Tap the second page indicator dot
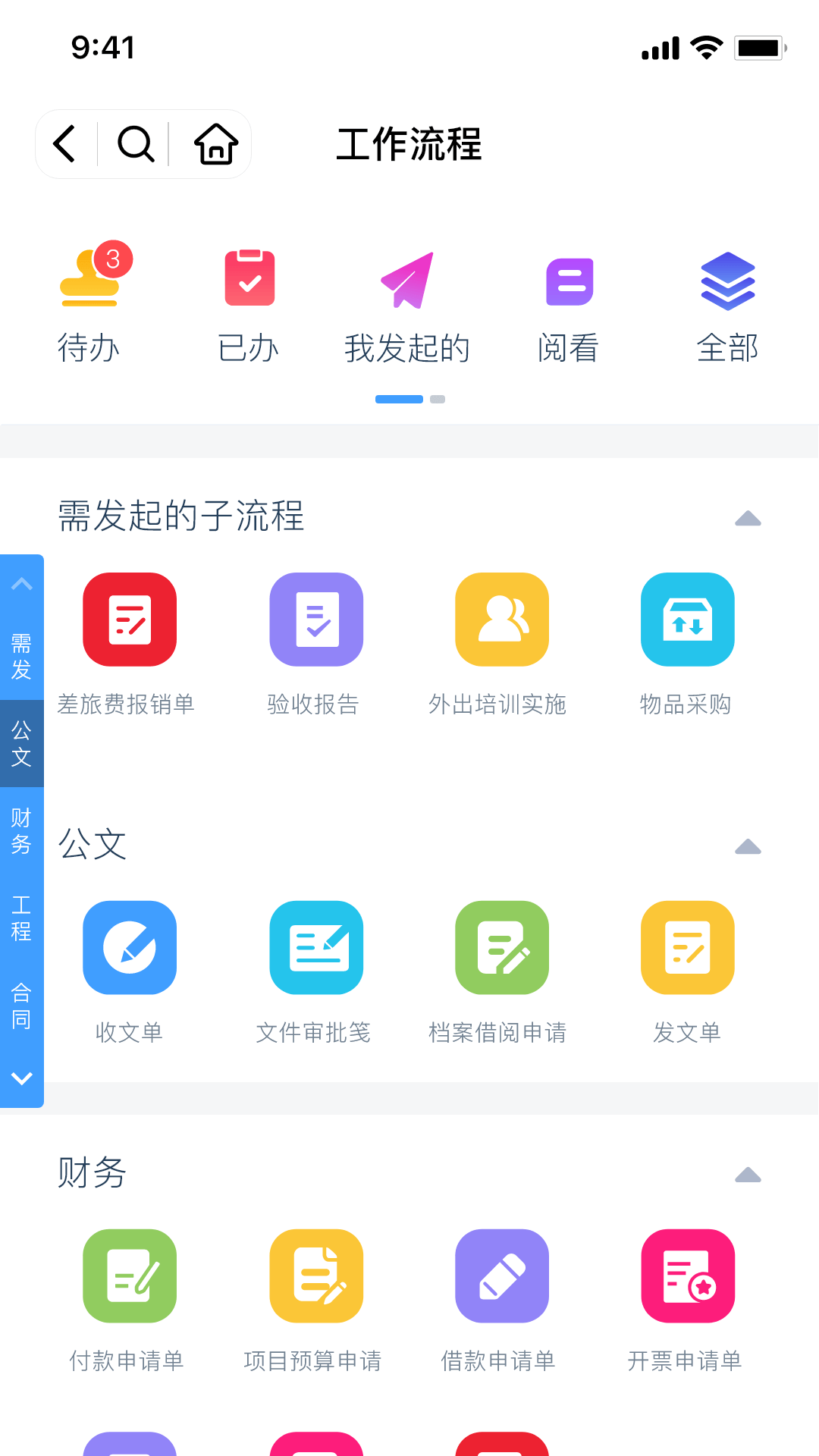The height and width of the screenshot is (1456, 819). 438,399
